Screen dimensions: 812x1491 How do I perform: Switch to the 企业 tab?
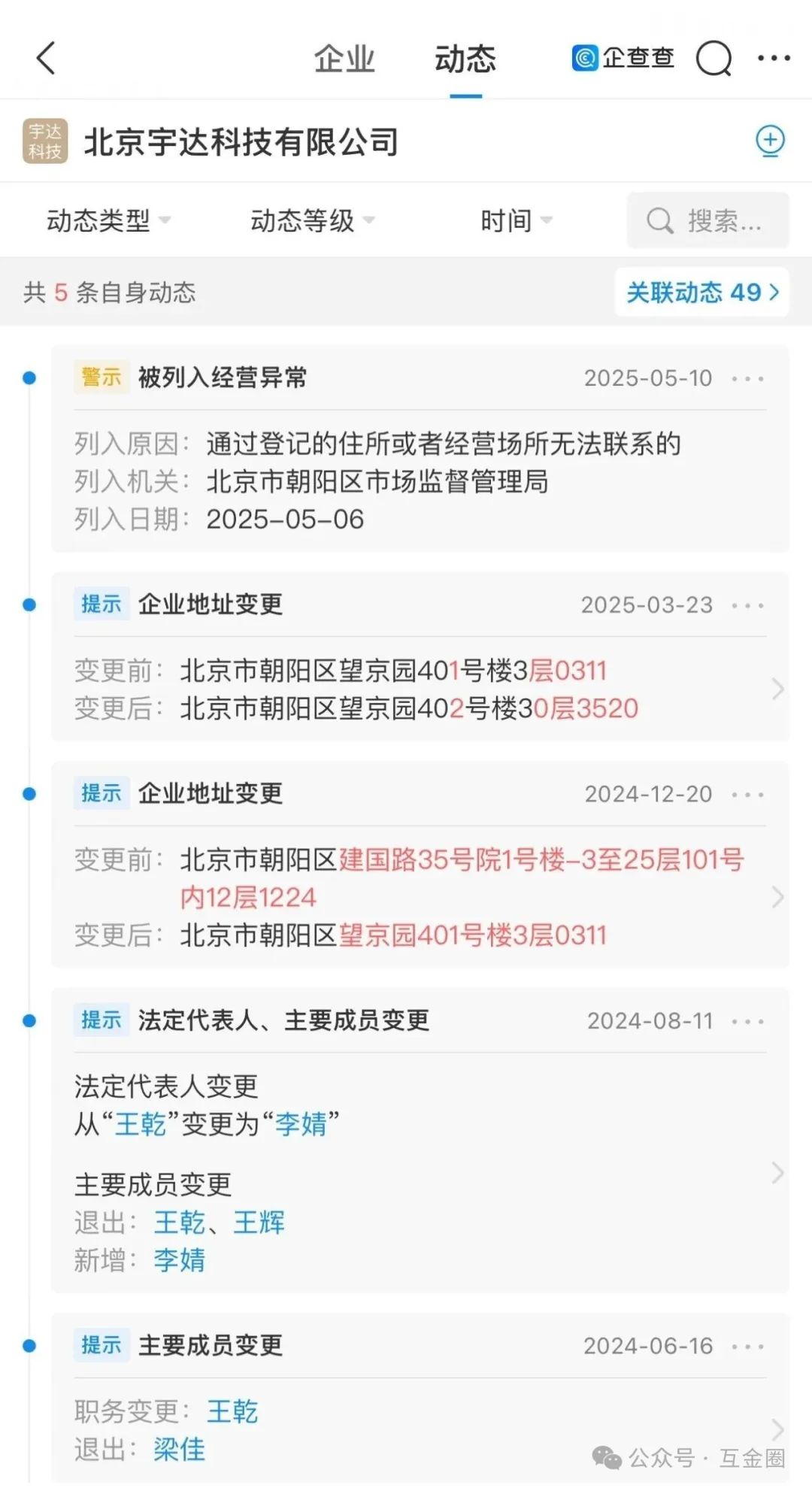344,59
